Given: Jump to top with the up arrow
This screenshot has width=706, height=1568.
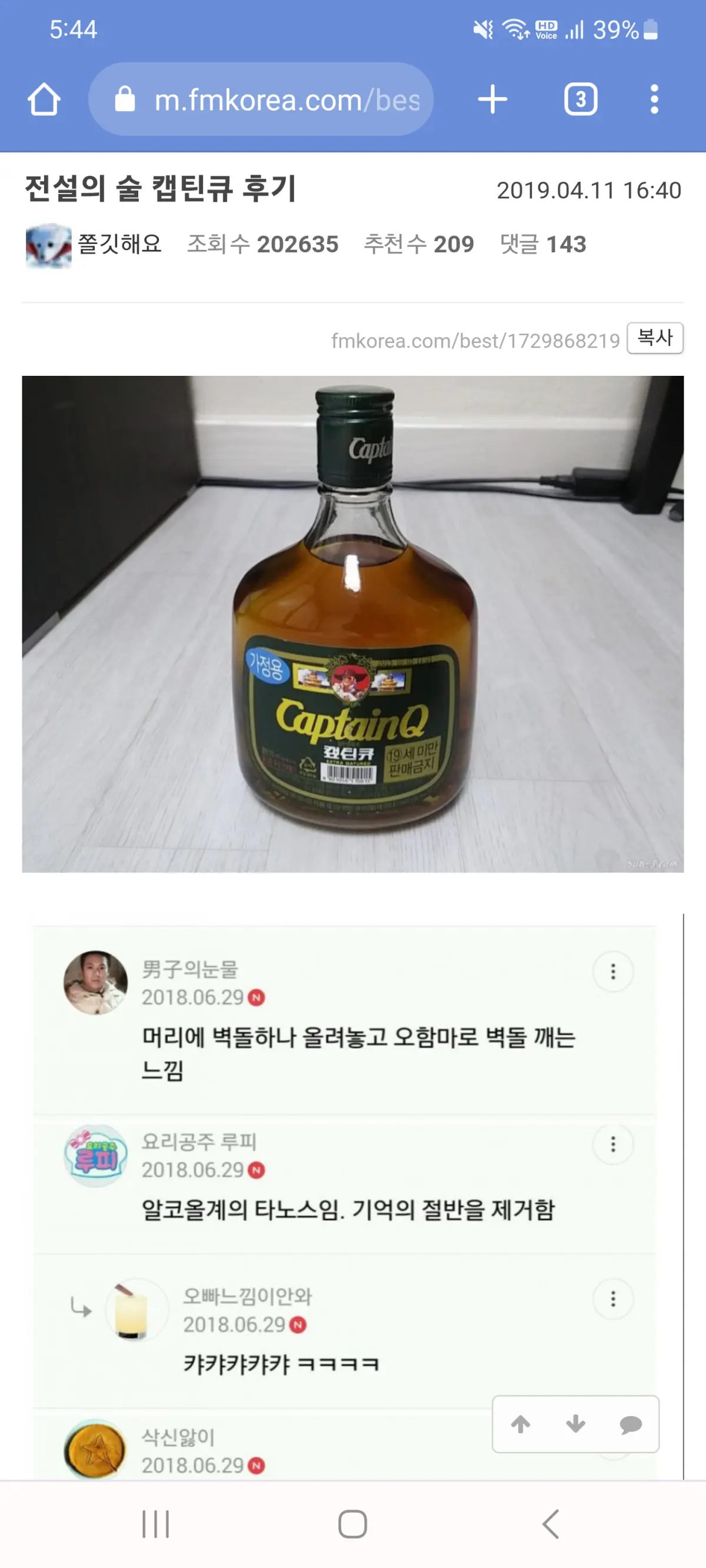Looking at the screenshot, I should (520, 1424).
